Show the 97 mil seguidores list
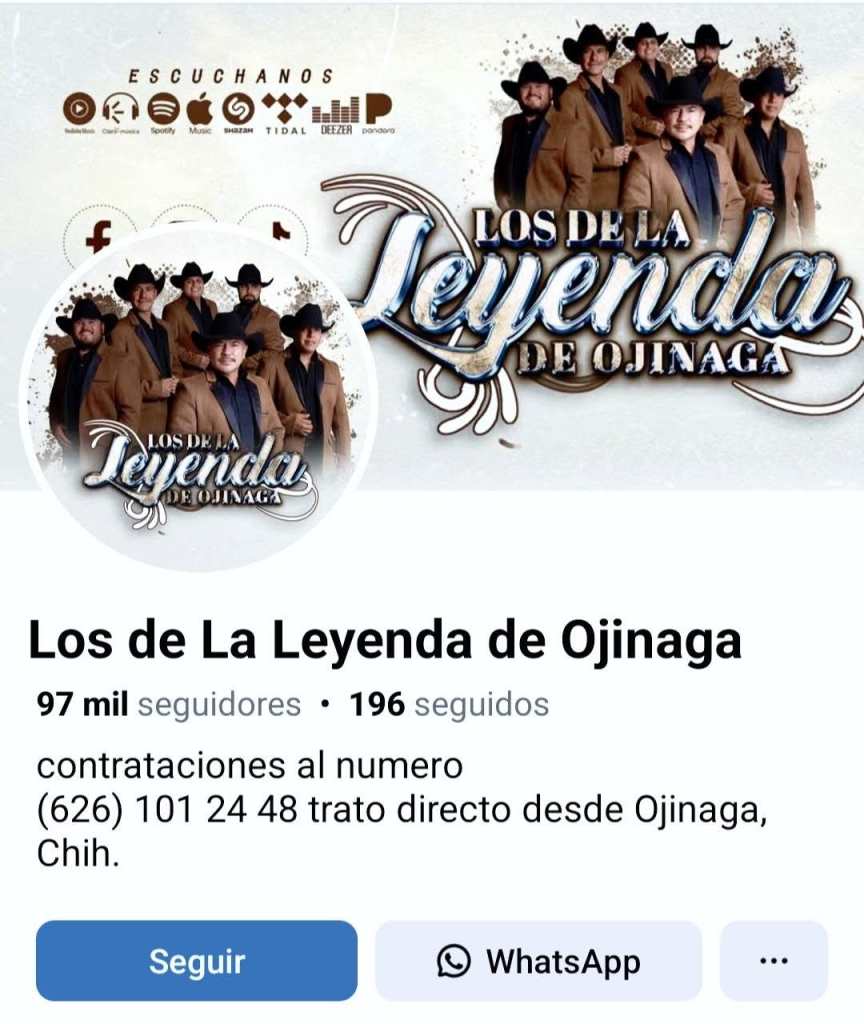864x1024 pixels. tap(168, 705)
